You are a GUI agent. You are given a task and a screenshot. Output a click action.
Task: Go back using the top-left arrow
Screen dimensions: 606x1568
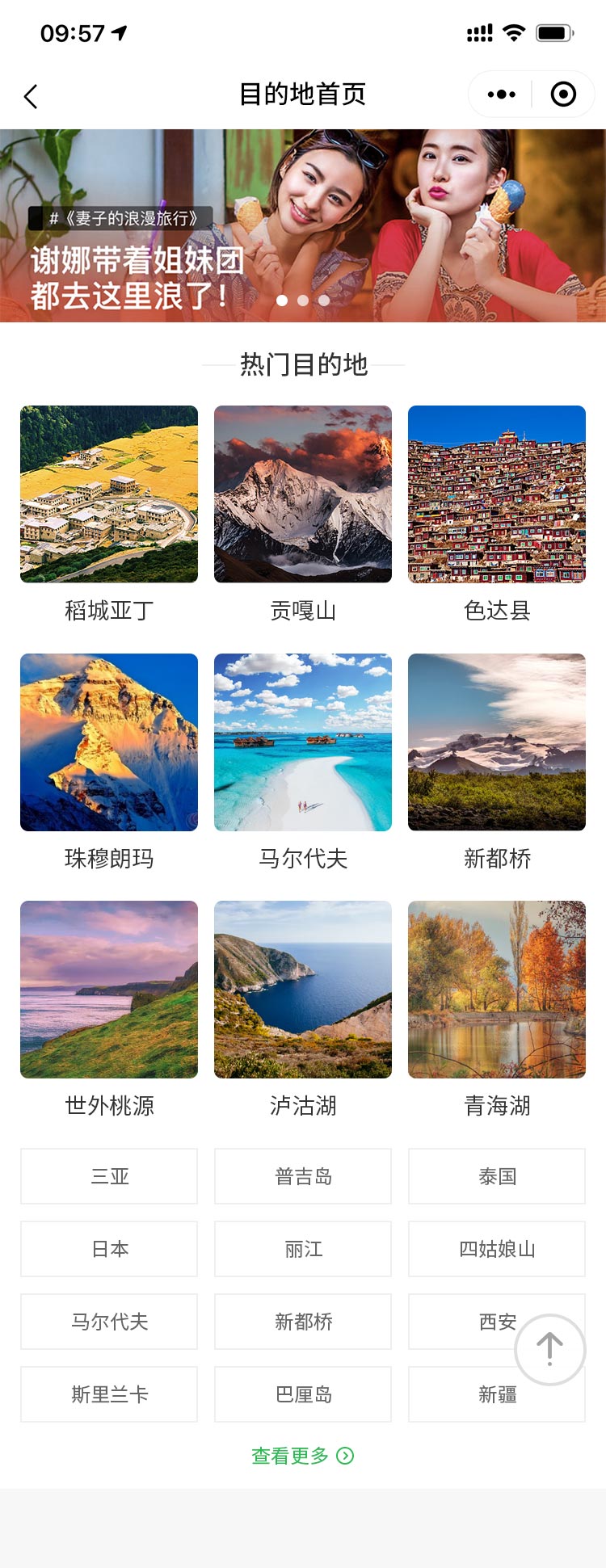(x=31, y=97)
